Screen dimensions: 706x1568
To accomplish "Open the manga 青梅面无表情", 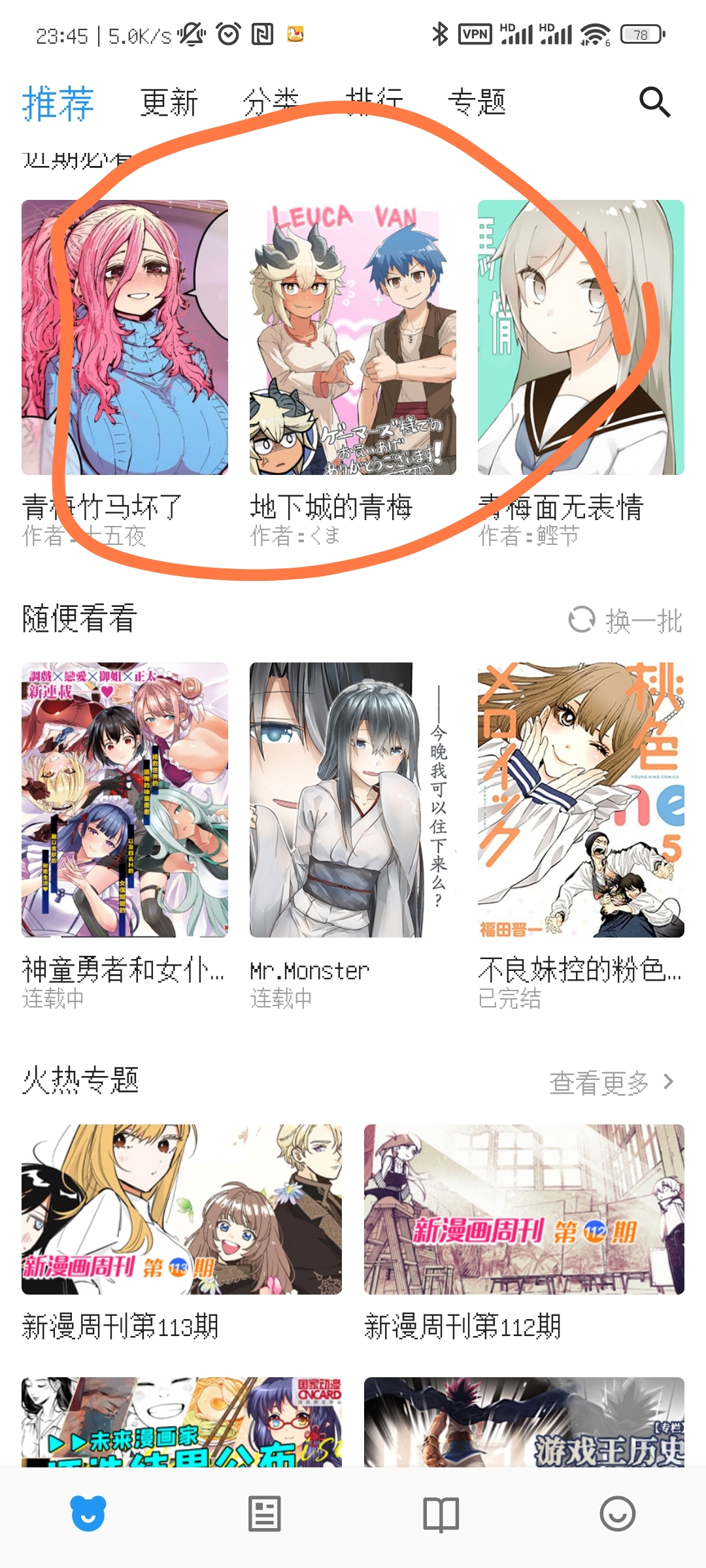I will tap(580, 337).
